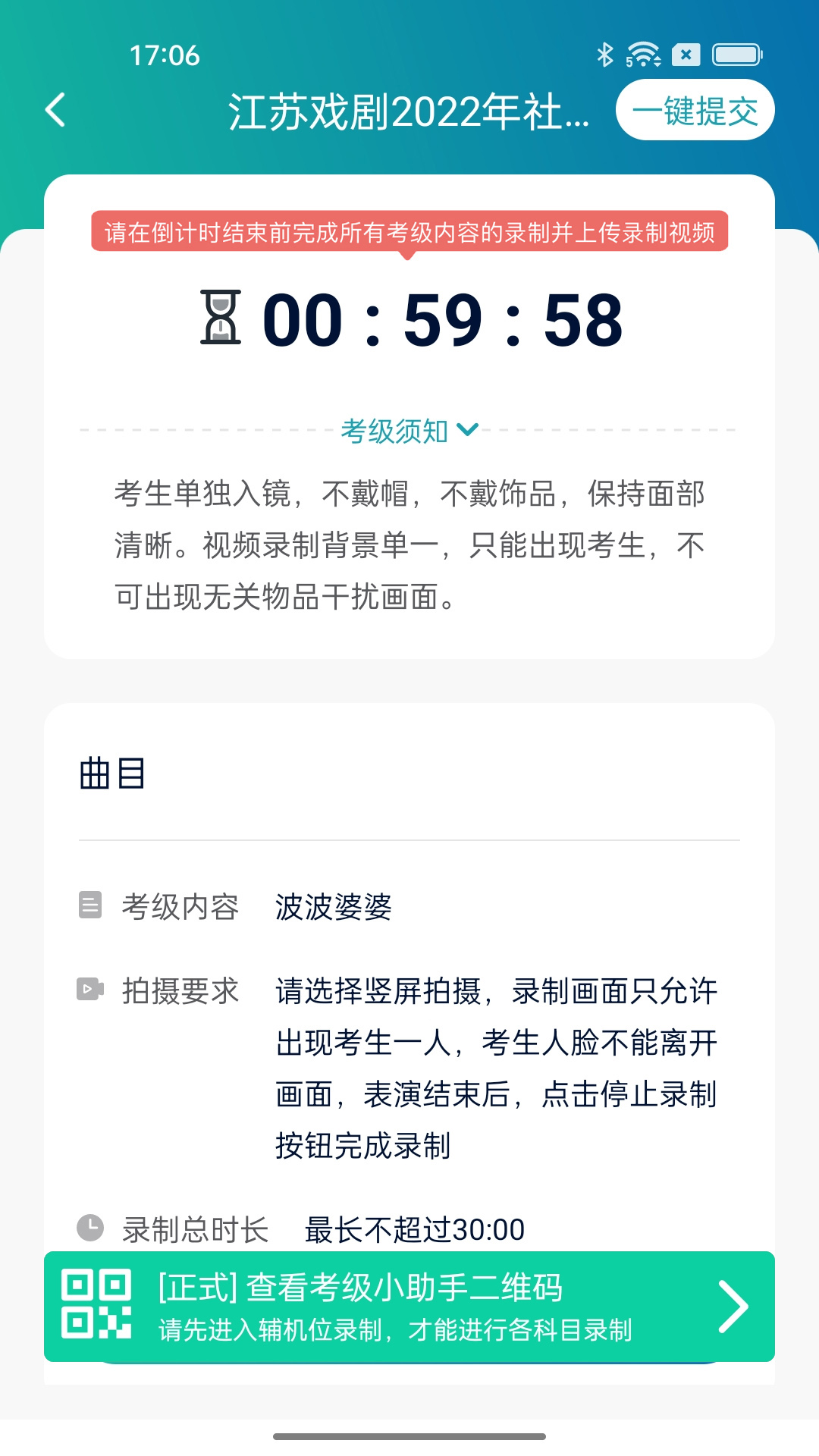
Task: Tap the 一键提交 submit button
Action: coord(695,111)
